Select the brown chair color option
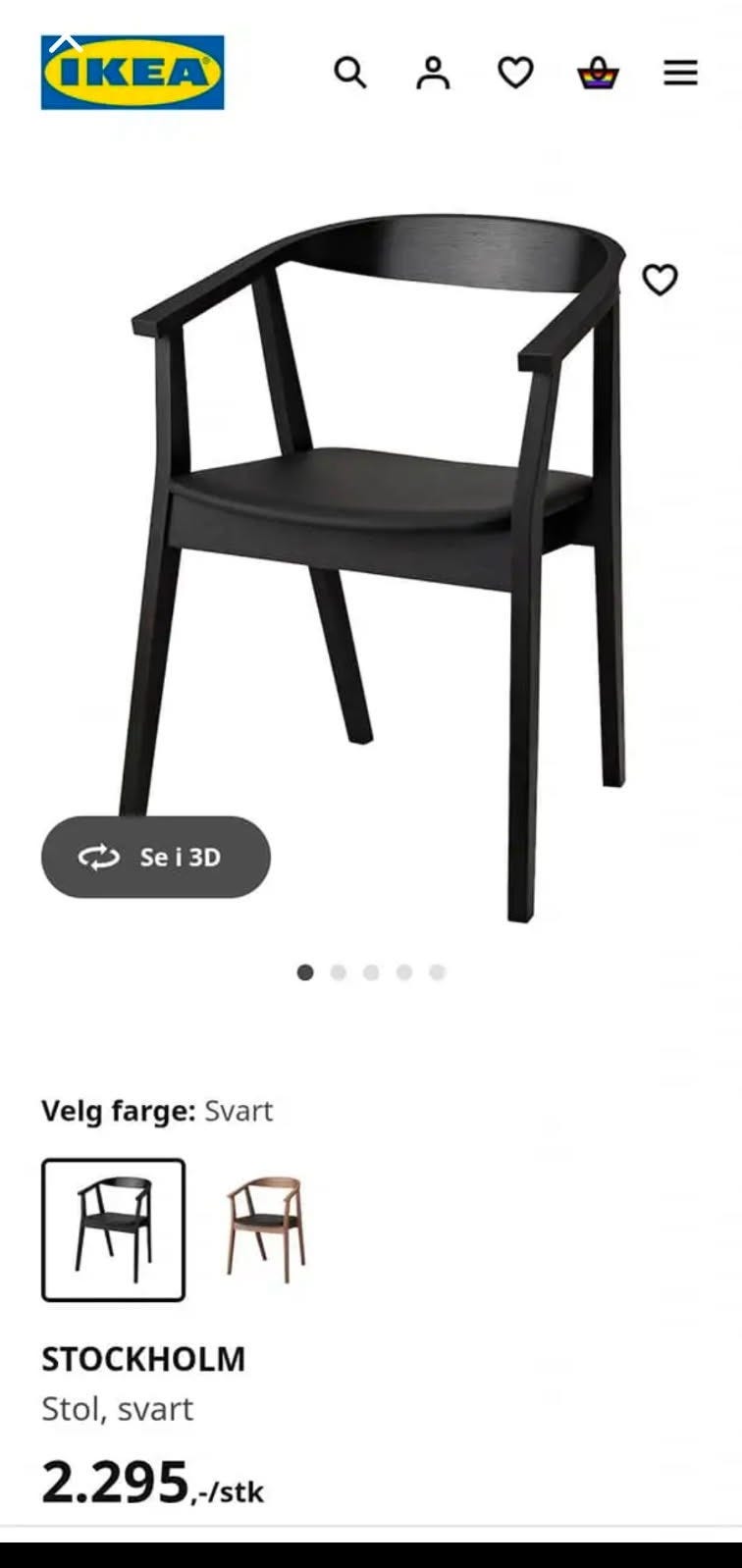Image resolution: width=742 pixels, height=1568 pixels. point(265,1230)
